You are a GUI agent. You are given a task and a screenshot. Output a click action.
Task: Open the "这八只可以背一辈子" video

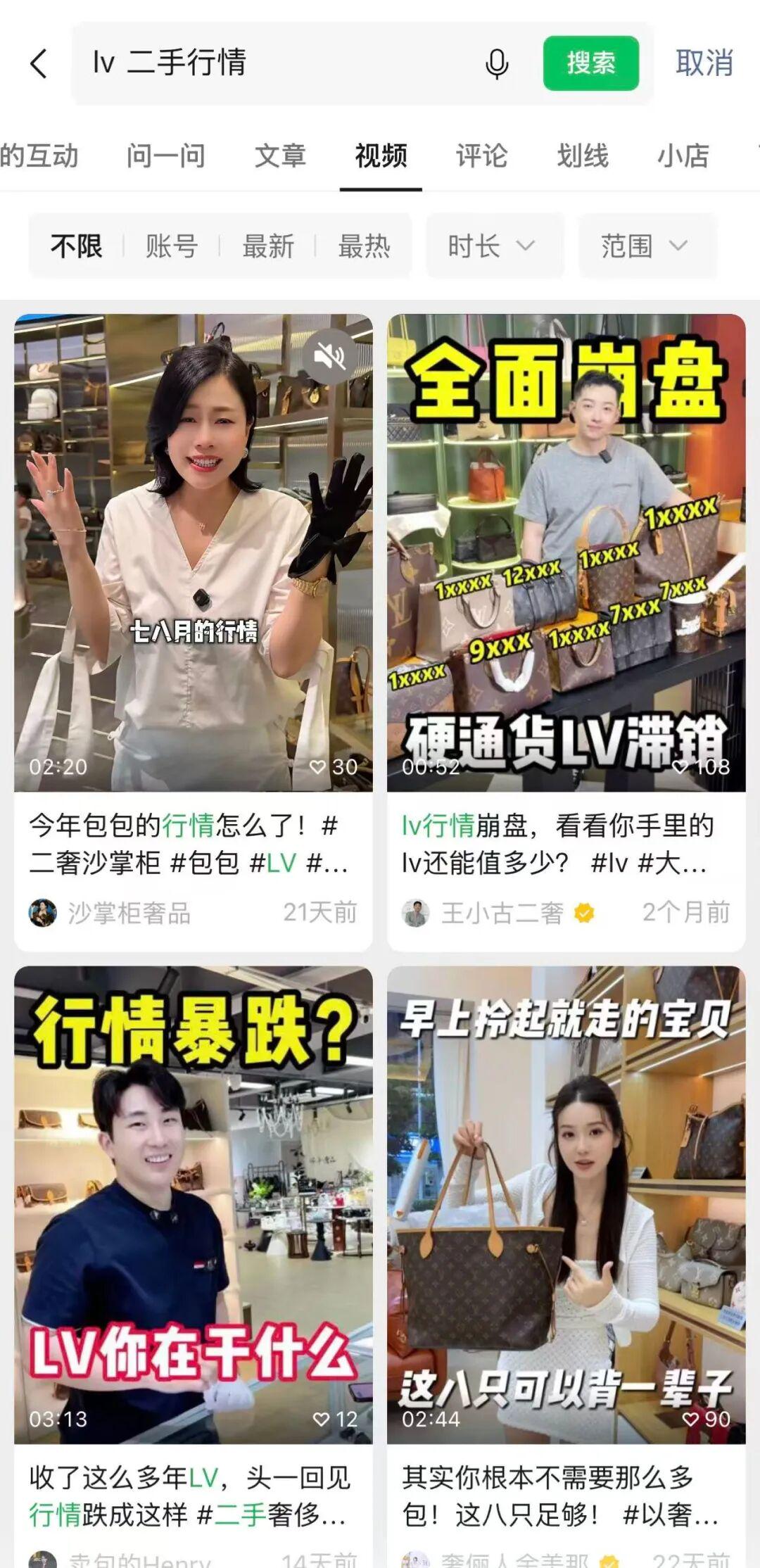tap(566, 1205)
